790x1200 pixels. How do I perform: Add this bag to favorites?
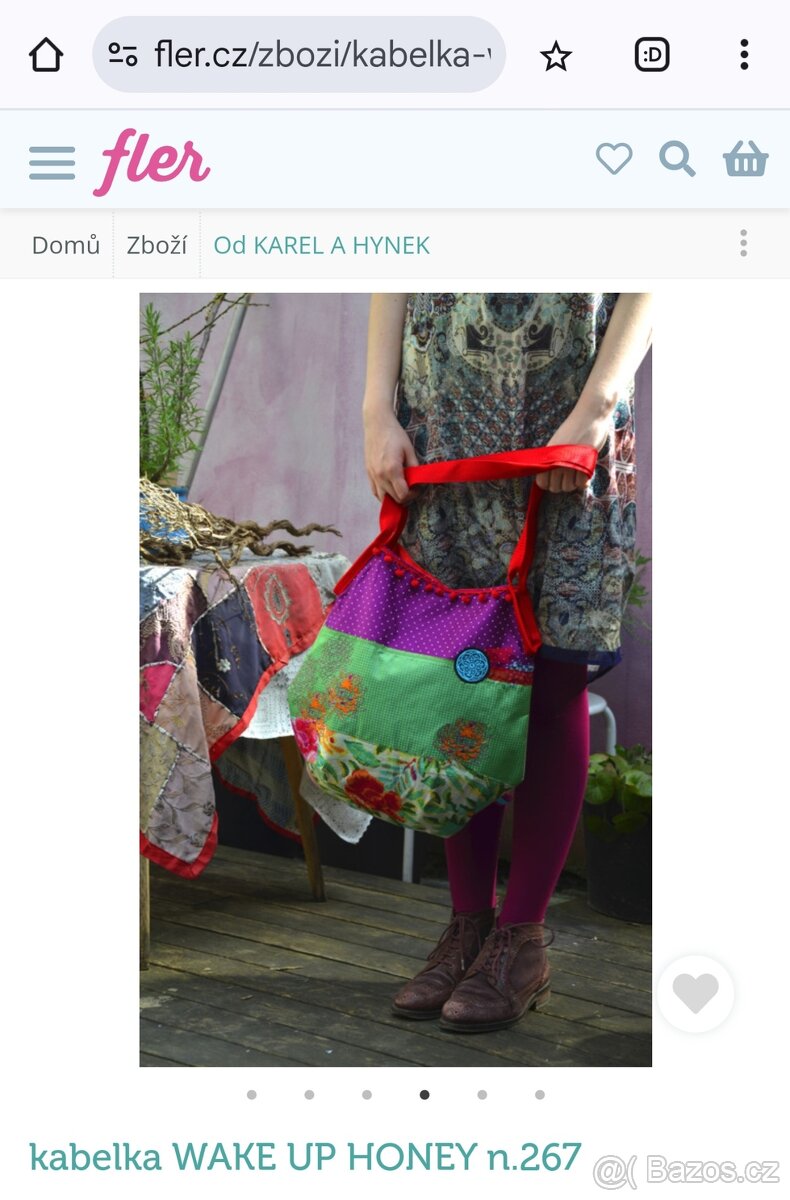(696, 993)
